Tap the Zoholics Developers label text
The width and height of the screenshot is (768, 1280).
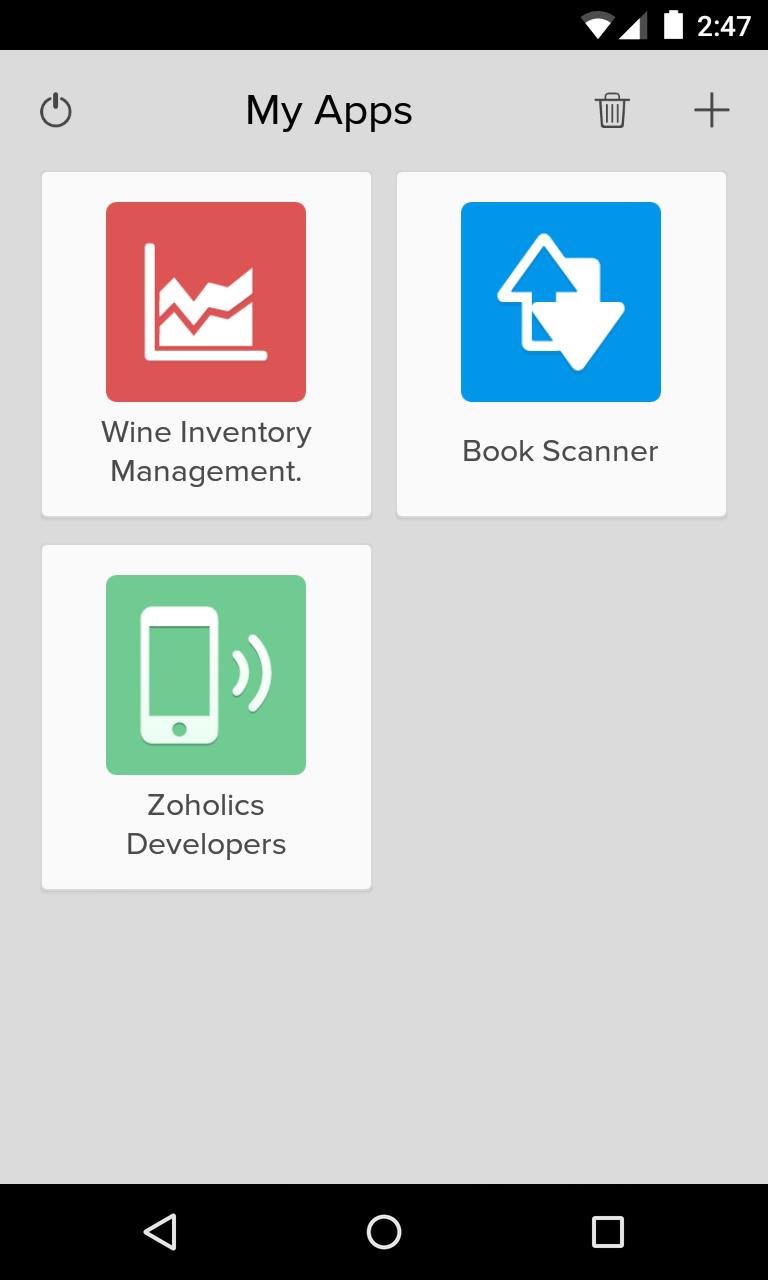coord(205,823)
